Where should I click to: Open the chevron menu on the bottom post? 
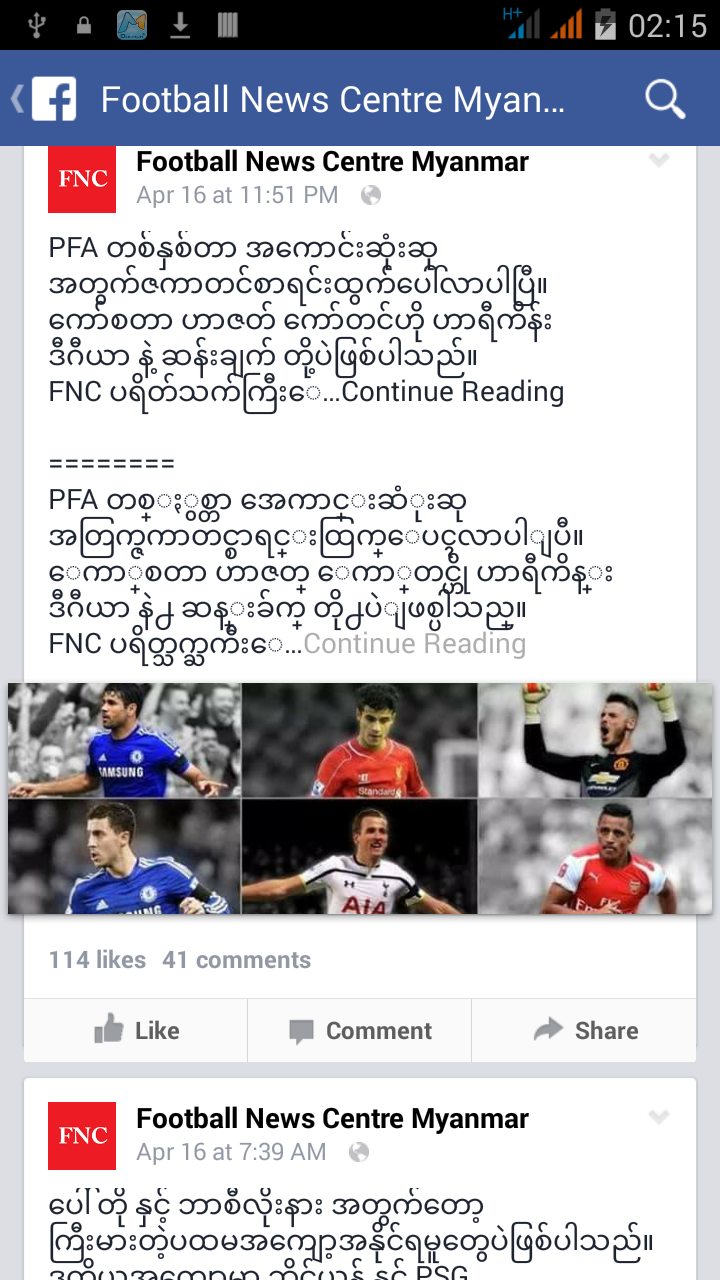[x=658, y=1117]
